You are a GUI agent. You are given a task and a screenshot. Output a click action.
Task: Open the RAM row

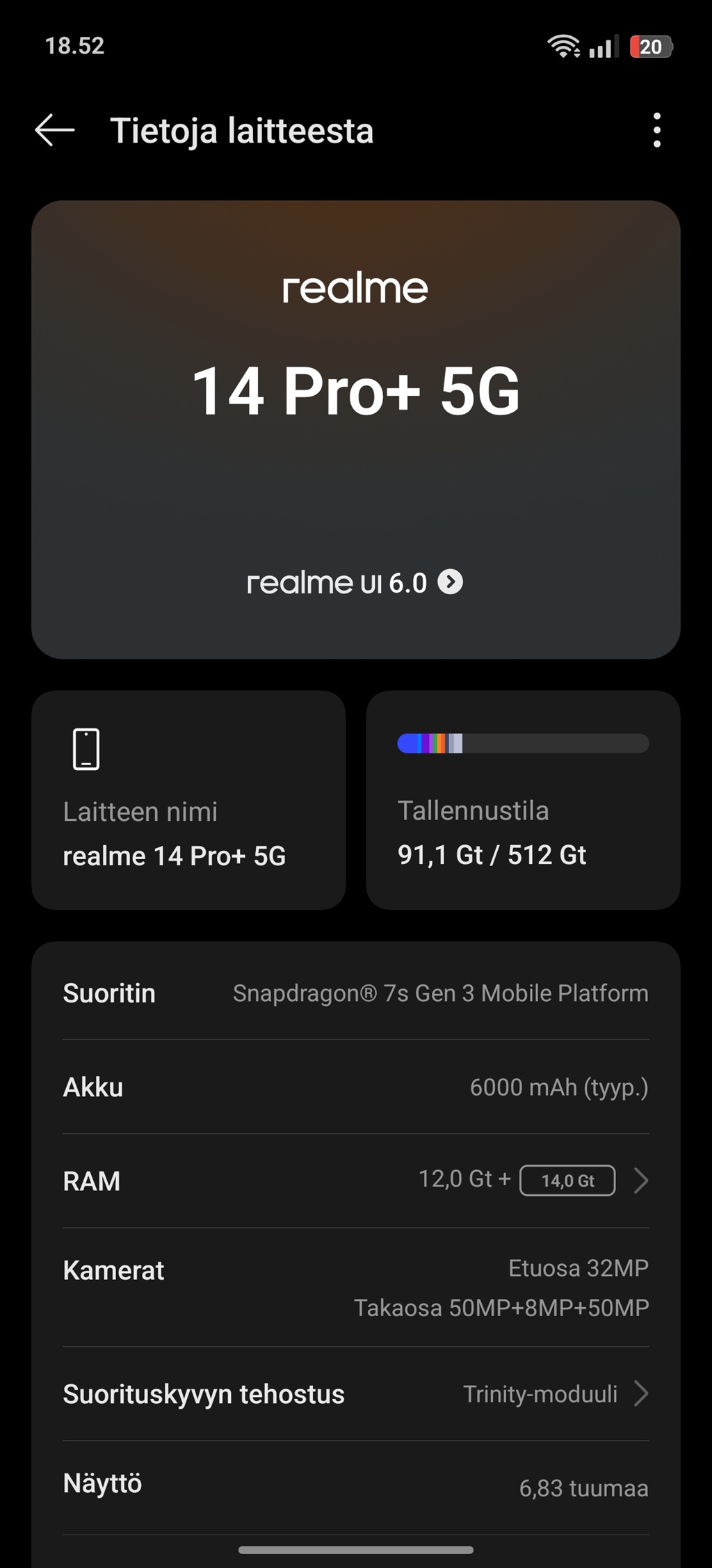pyautogui.click(x=356, y=1181)
